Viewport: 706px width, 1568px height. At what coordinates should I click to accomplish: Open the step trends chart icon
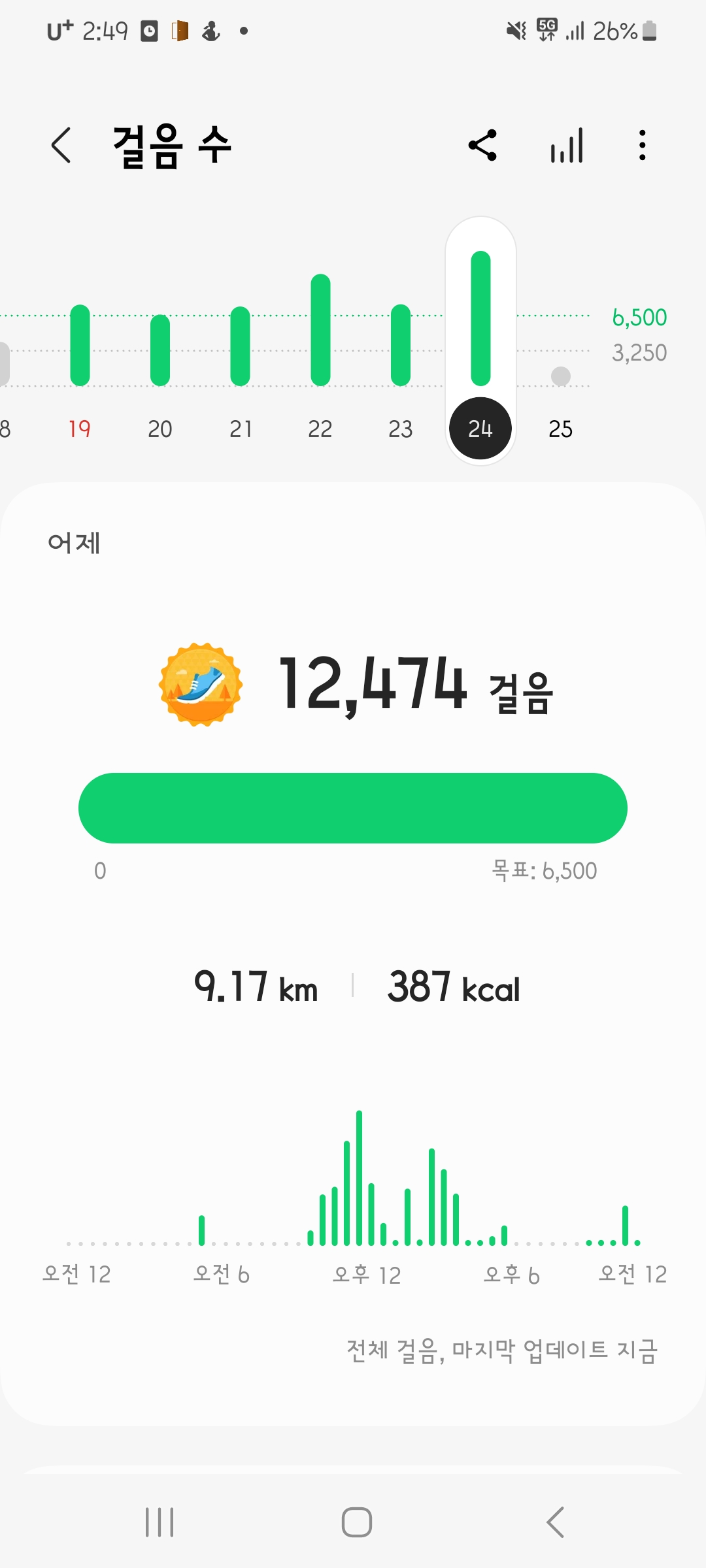pyautogui.click(x=567, y=145)
